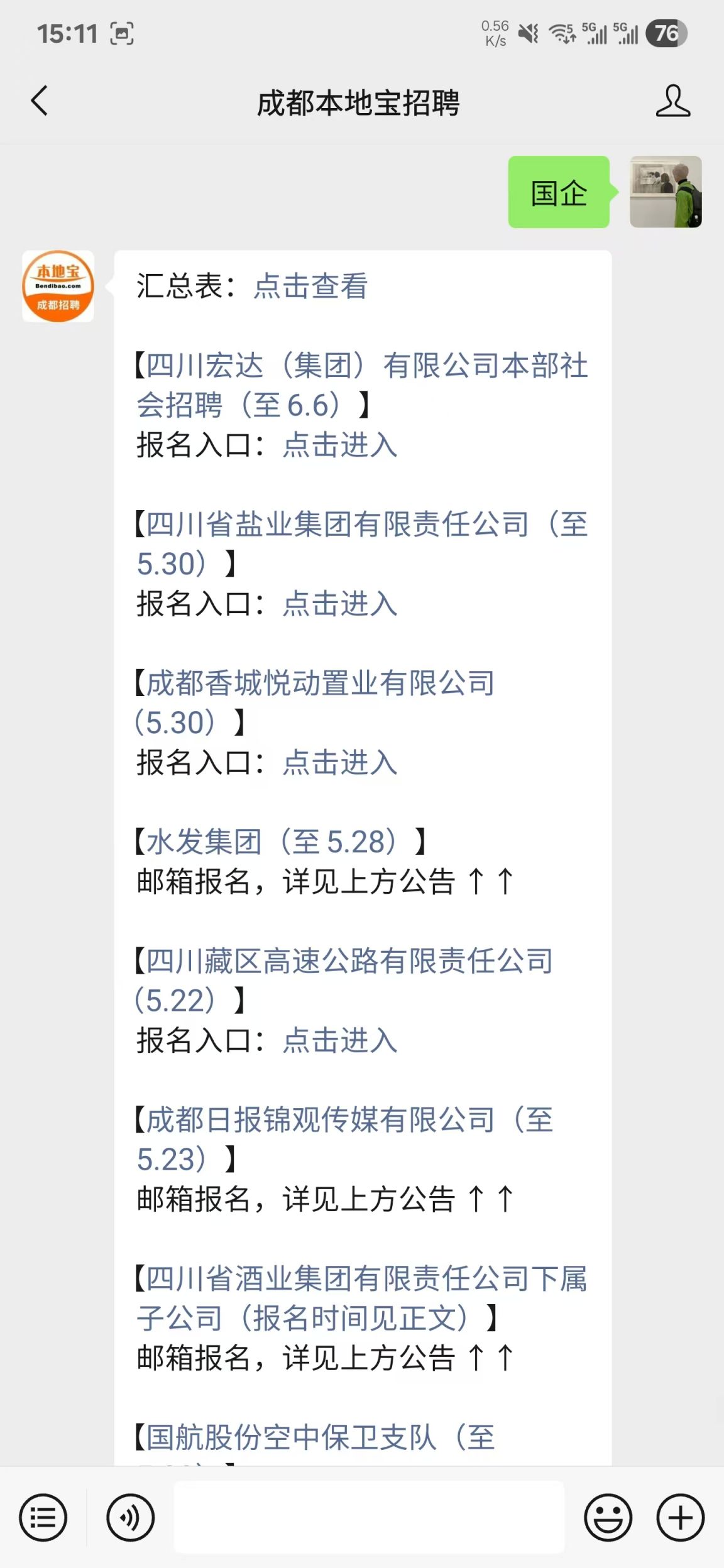Focus the message text field

(369, 1518)
